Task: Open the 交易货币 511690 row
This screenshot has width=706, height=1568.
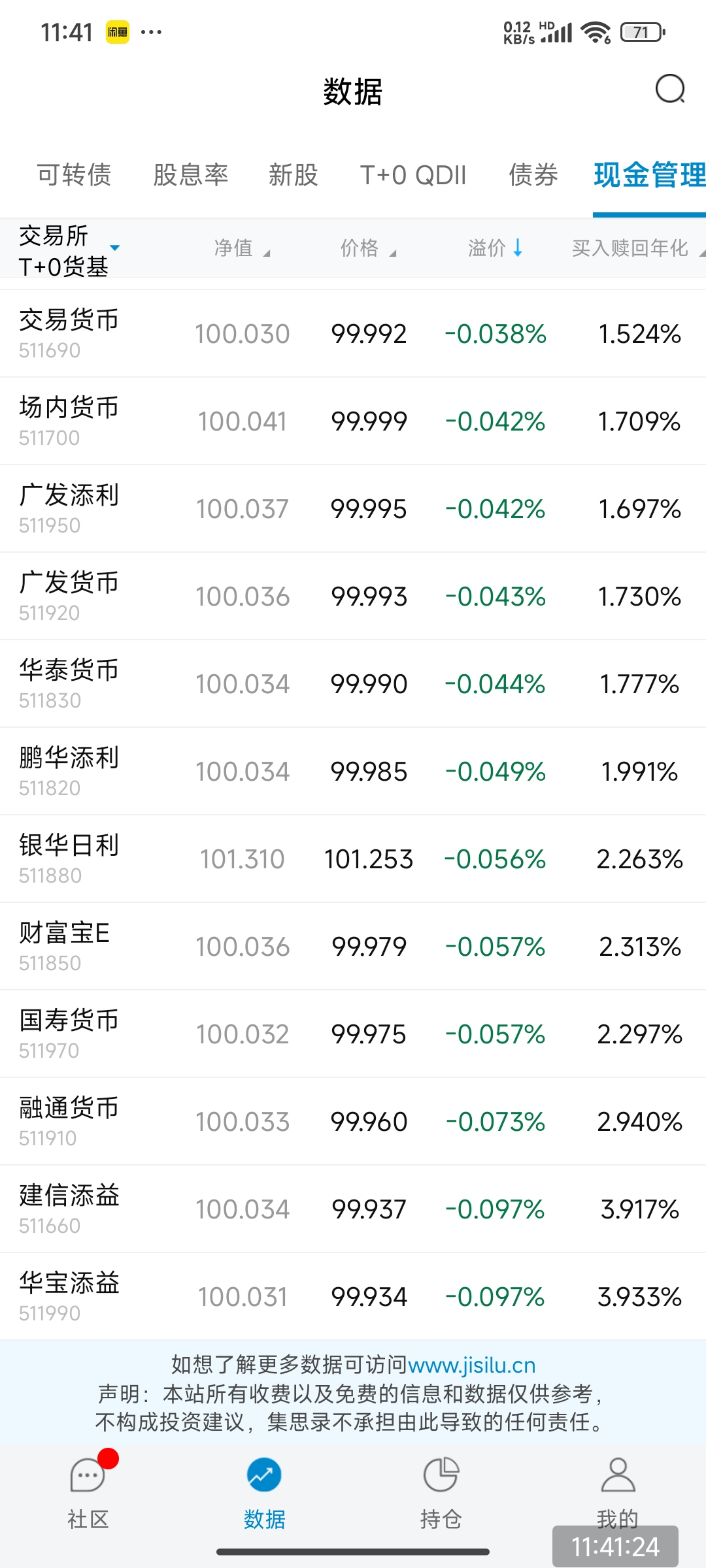Action: tap(353, 334)
